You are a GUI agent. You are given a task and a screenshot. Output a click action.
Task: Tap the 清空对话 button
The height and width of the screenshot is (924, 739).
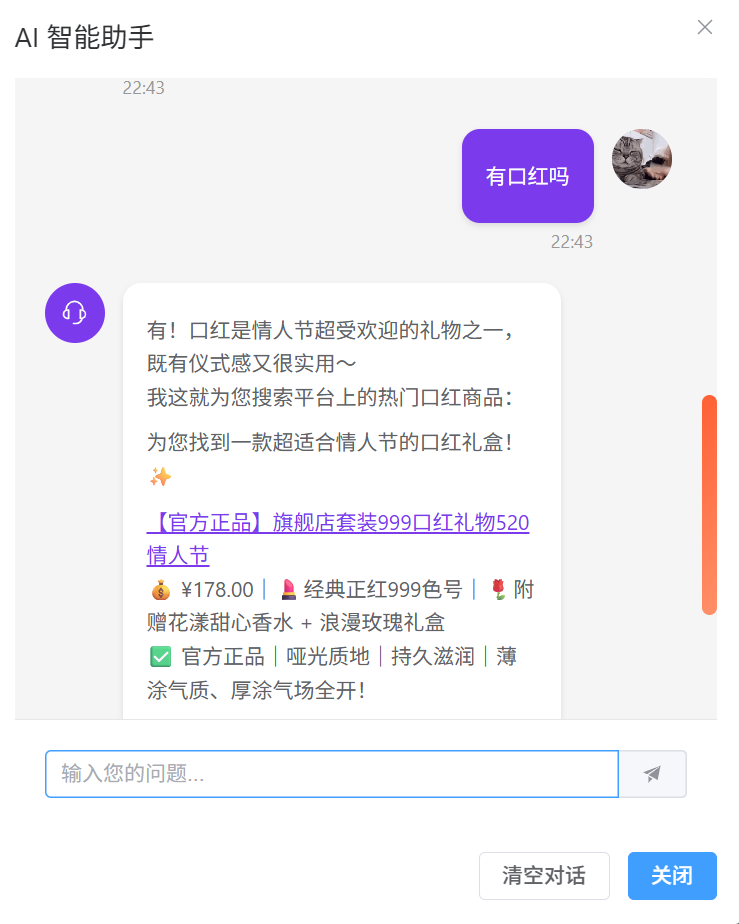tap(544, 876)
